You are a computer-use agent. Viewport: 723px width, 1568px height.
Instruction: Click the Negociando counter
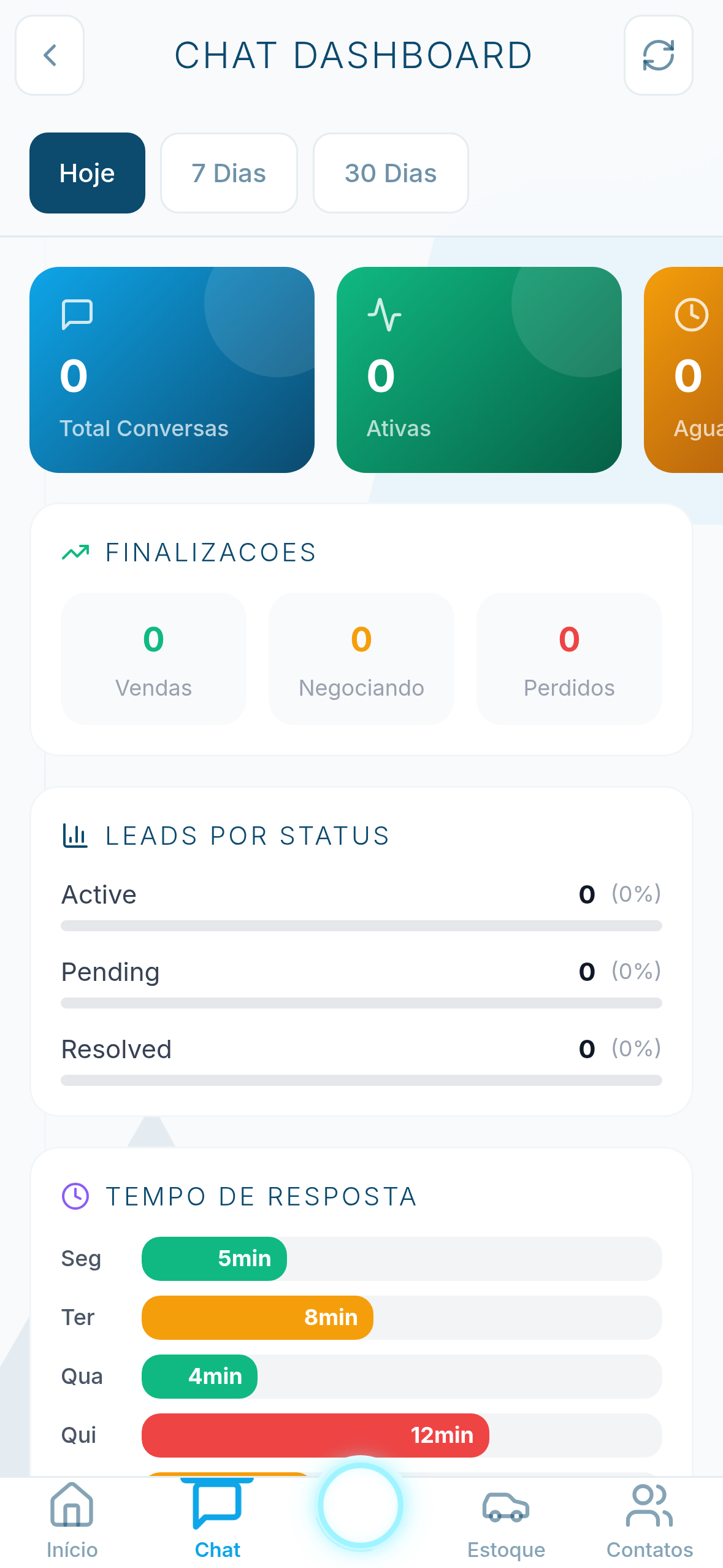(x=361, y=658)
